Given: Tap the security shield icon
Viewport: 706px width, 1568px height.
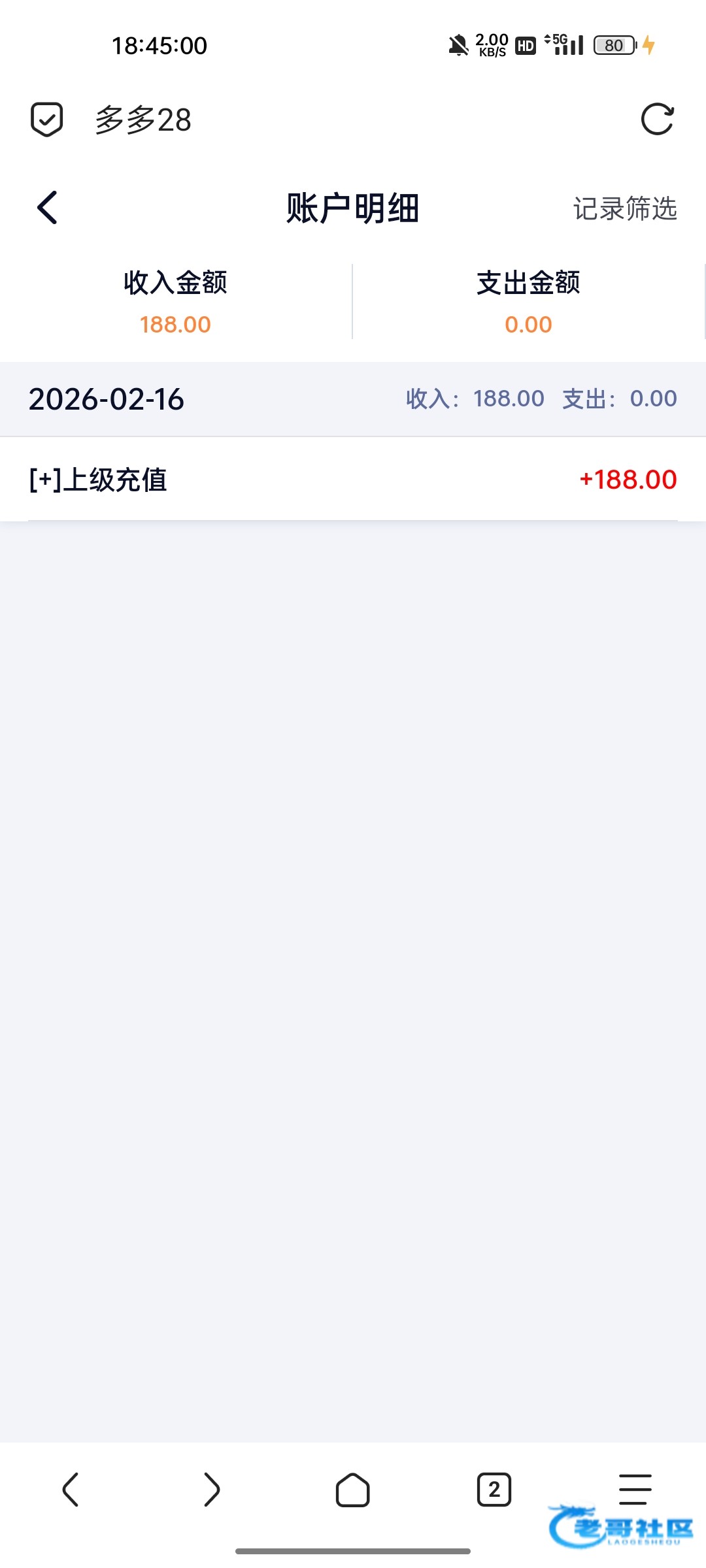Looking at the screenshot, I should click(47, 120).
